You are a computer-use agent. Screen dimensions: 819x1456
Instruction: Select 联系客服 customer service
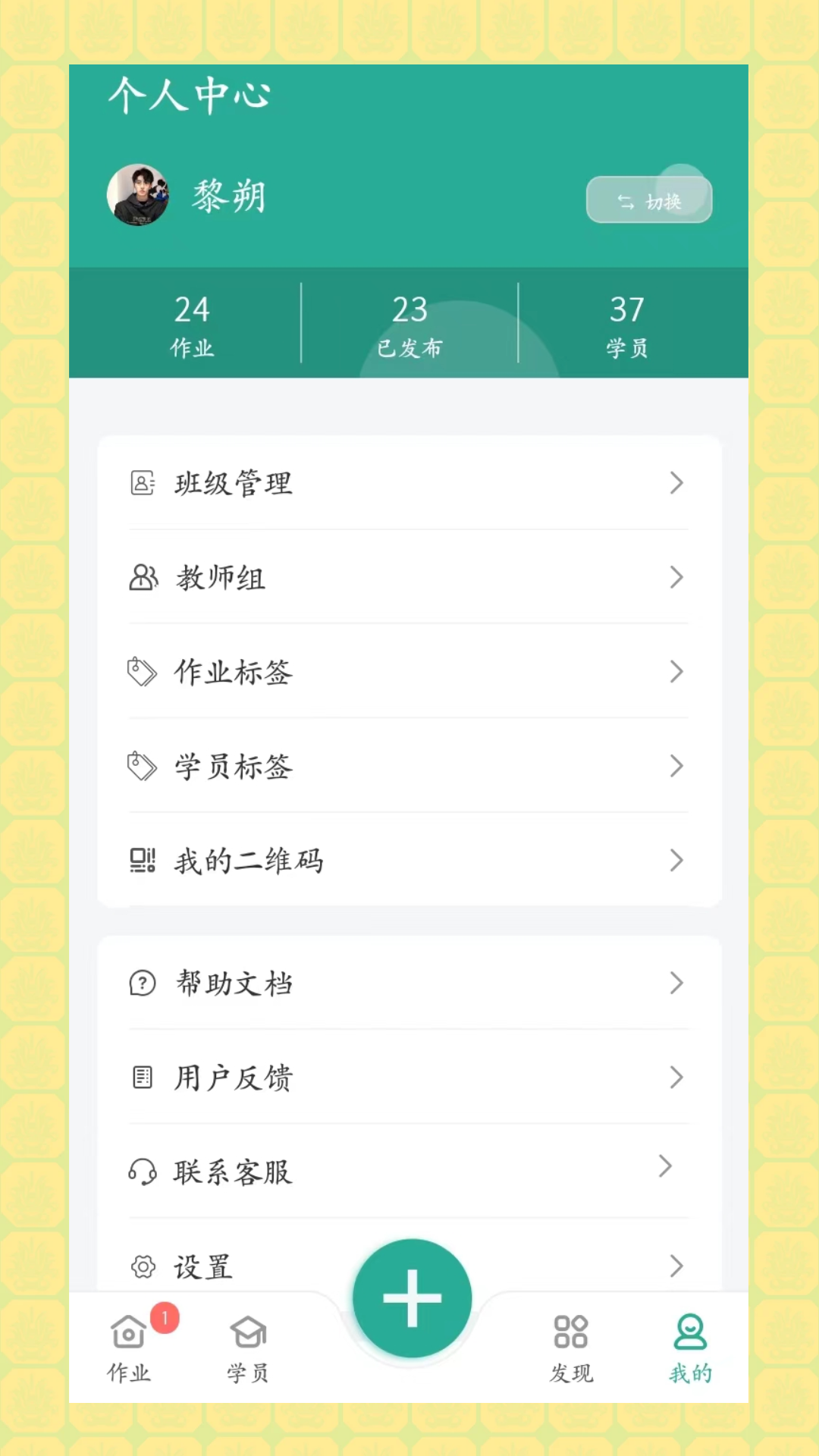(408, 1172)
